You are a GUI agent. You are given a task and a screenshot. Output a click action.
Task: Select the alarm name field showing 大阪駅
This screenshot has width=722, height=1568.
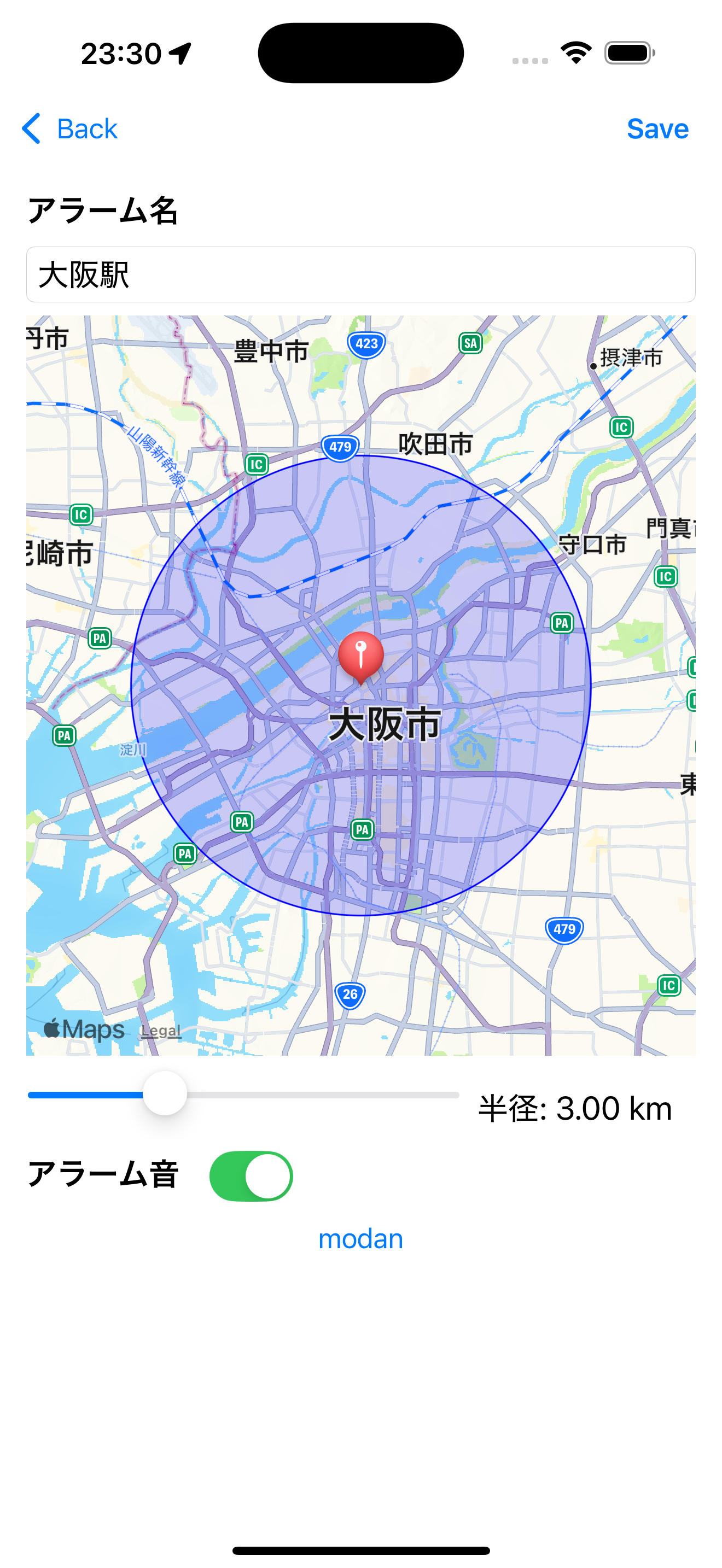tap(361, 275)
